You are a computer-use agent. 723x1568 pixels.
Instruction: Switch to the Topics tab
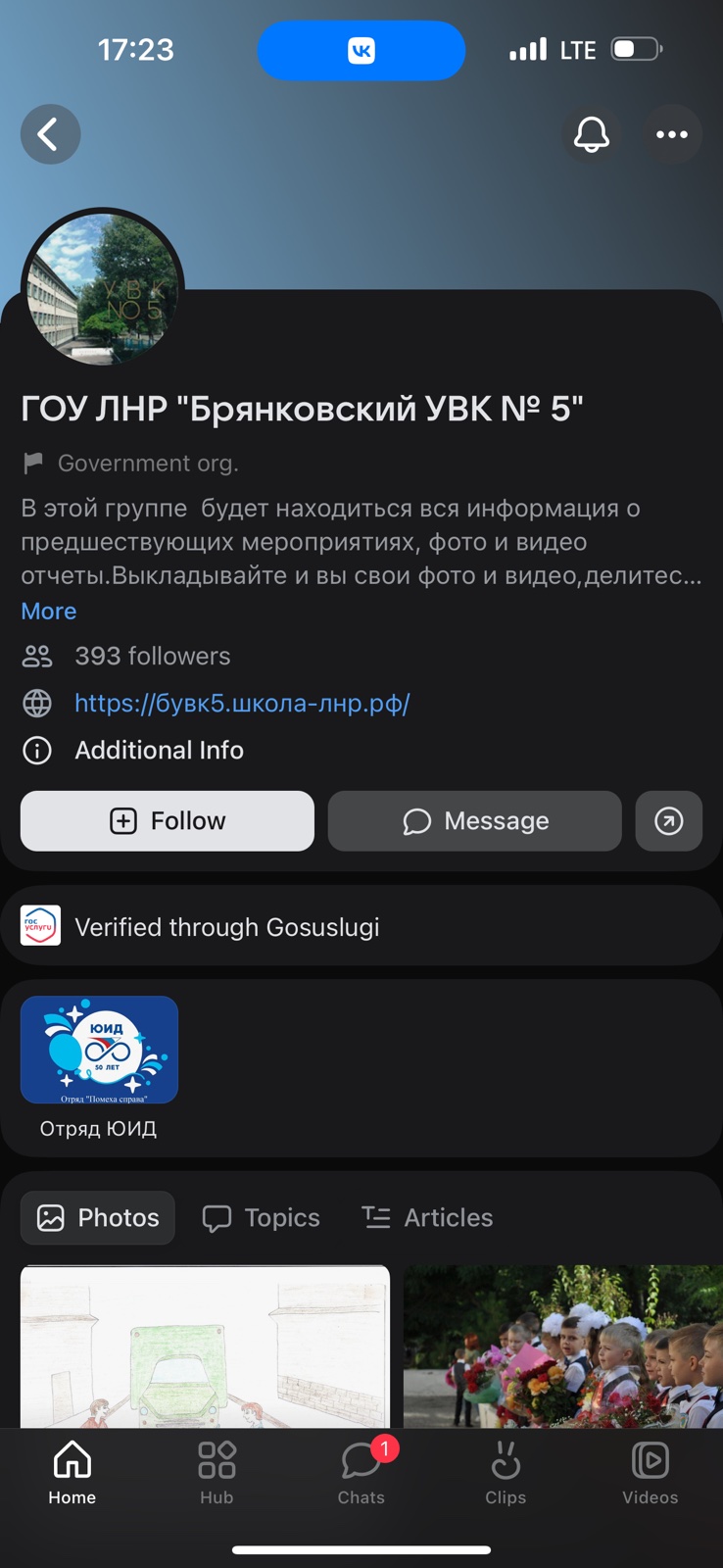click(x=262, y=1217)
